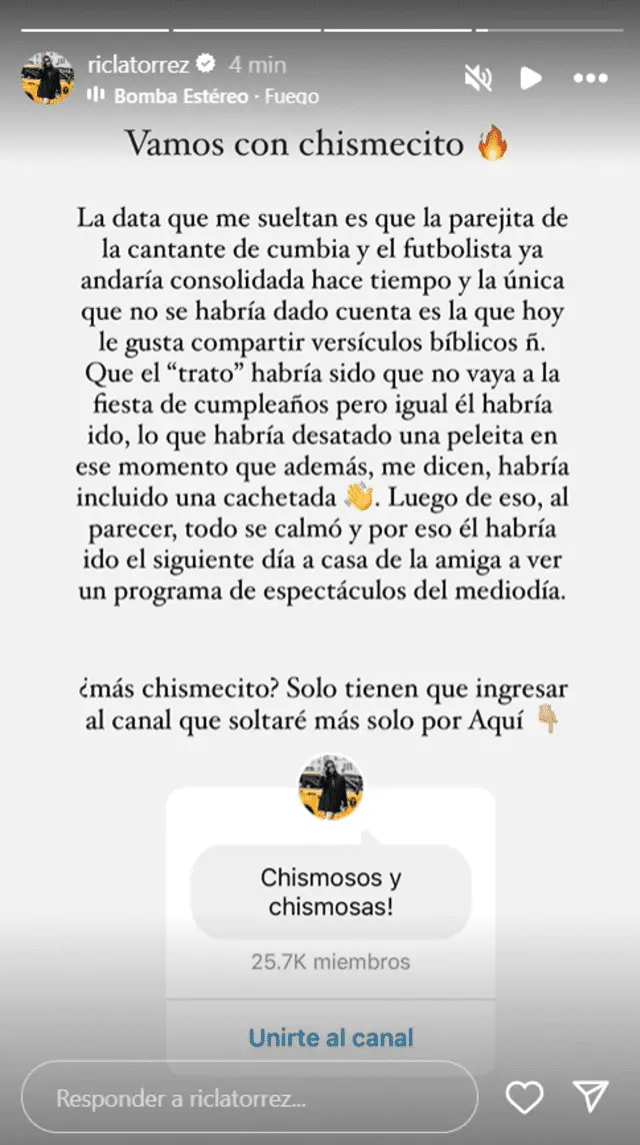Viewport: 640px width, 1145px height.
Task: Share story via paper plane icon
Action: [591, 1099]
